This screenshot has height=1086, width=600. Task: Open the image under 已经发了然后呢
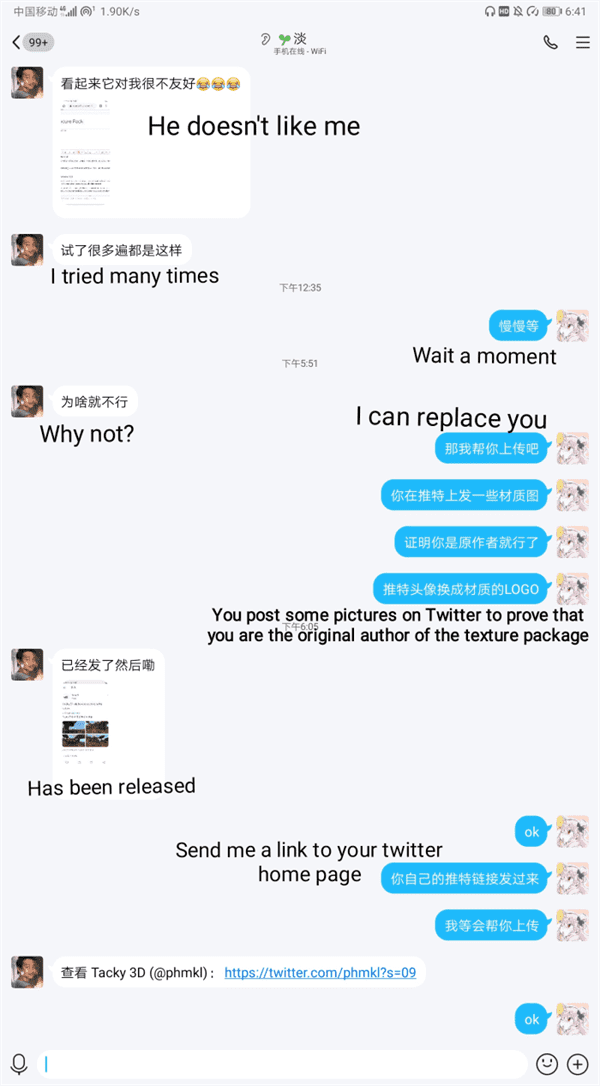coord(85,725)
